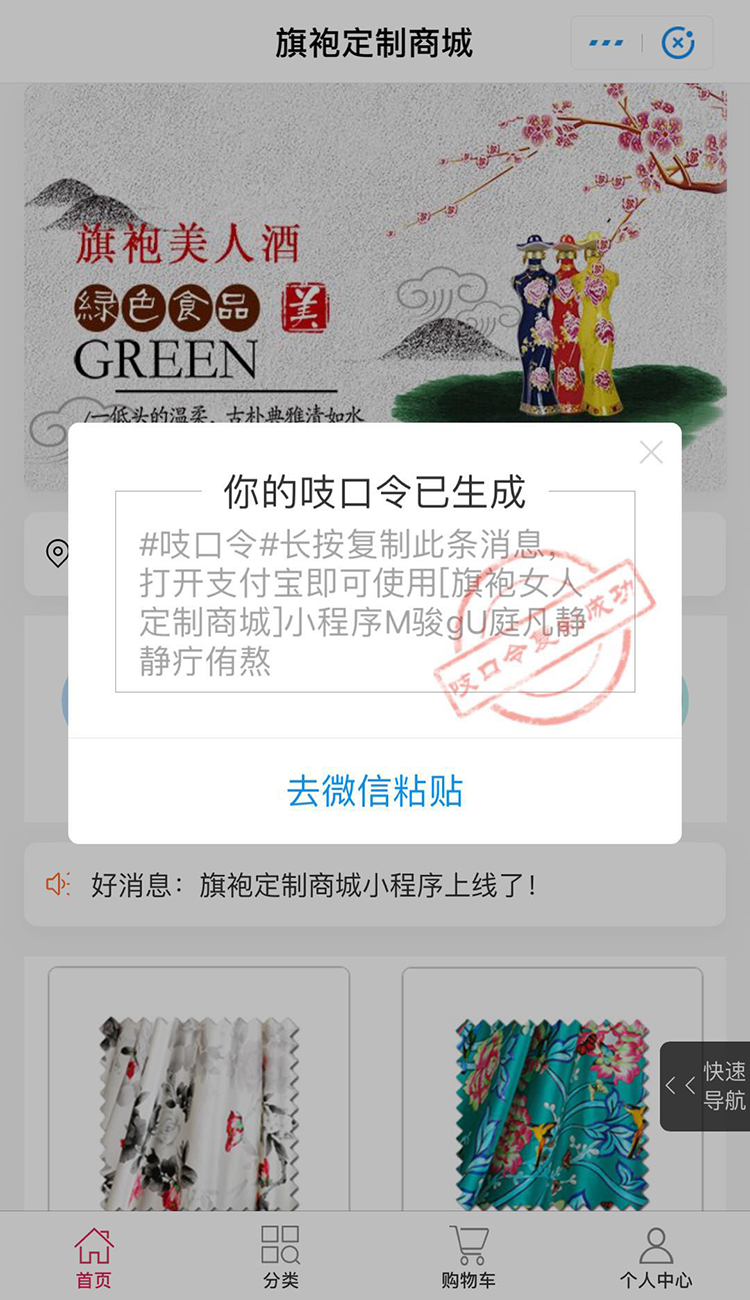Go to 个人中心 tab
The width and height of the screenshot is (750, 1300).
click(655, 1258)
